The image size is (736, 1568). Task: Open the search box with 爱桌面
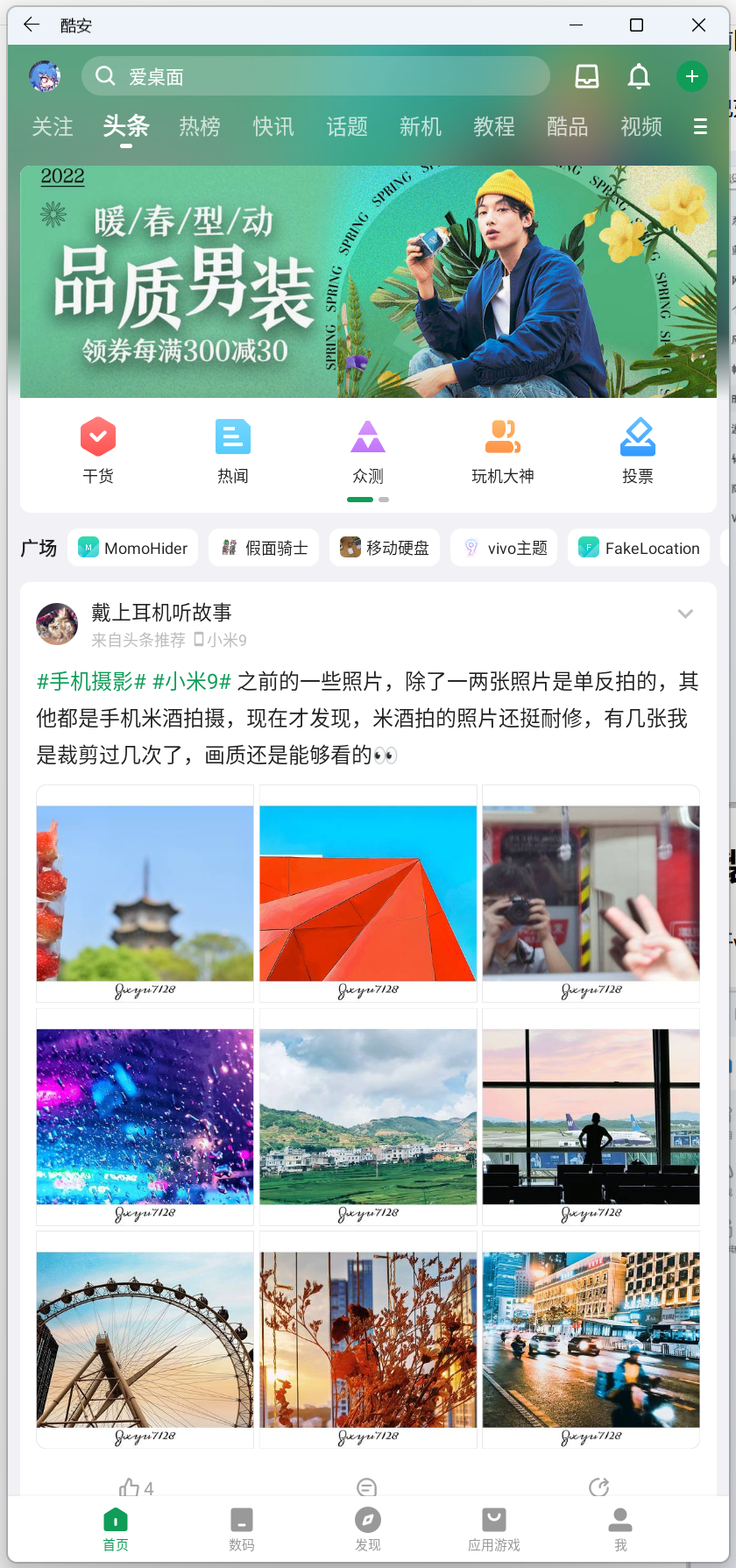coord(315,77)
